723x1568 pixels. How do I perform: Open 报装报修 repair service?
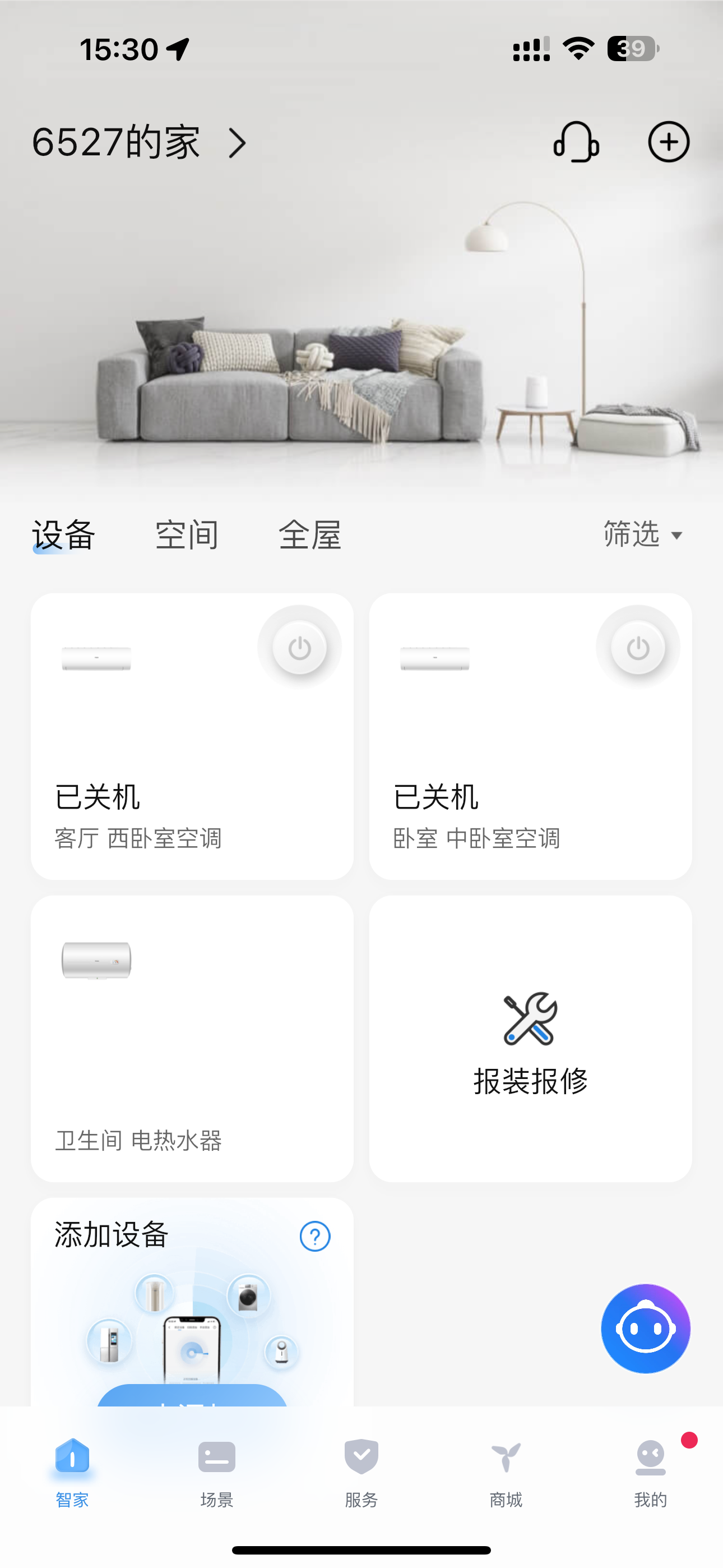point(530,1039)
